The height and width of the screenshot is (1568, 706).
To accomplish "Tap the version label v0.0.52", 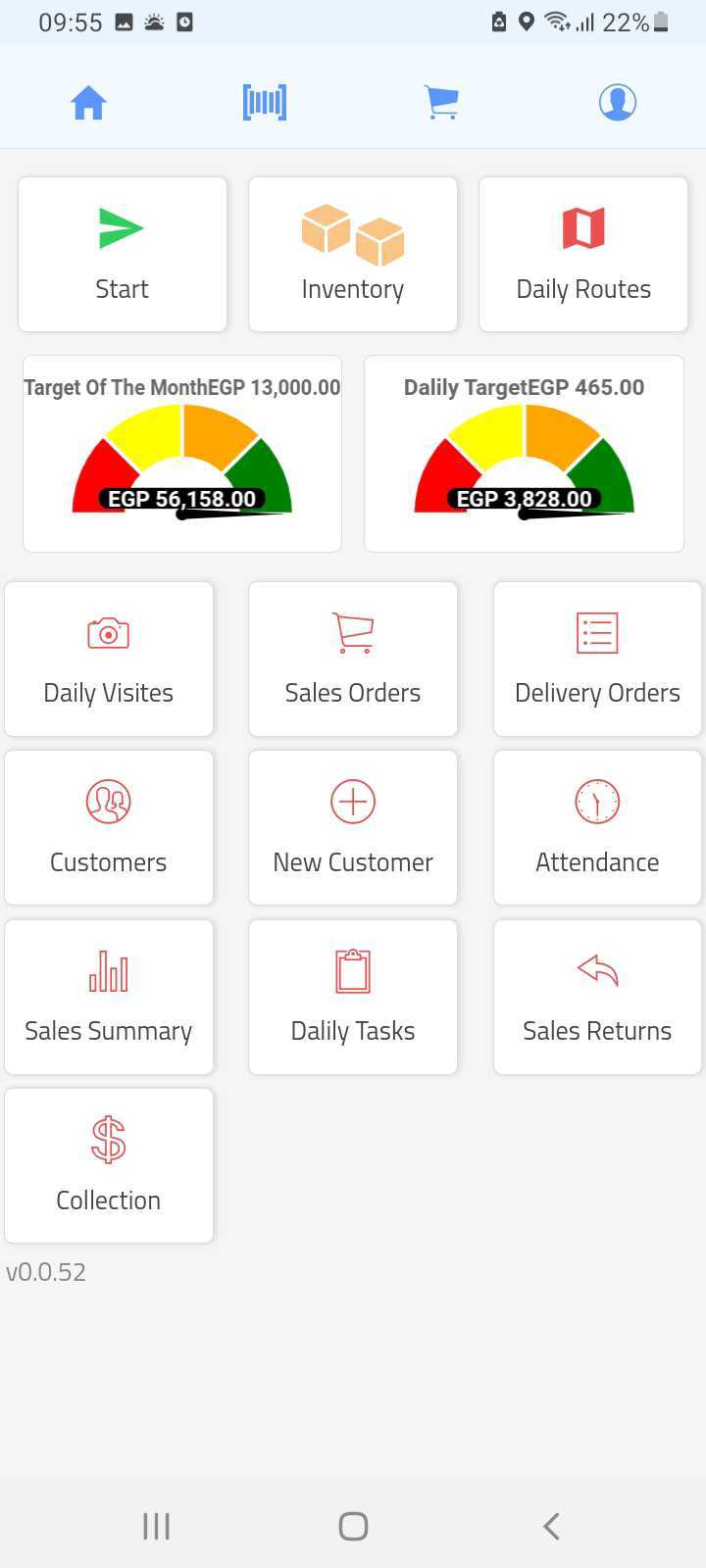I will (x=46, y=1271).
